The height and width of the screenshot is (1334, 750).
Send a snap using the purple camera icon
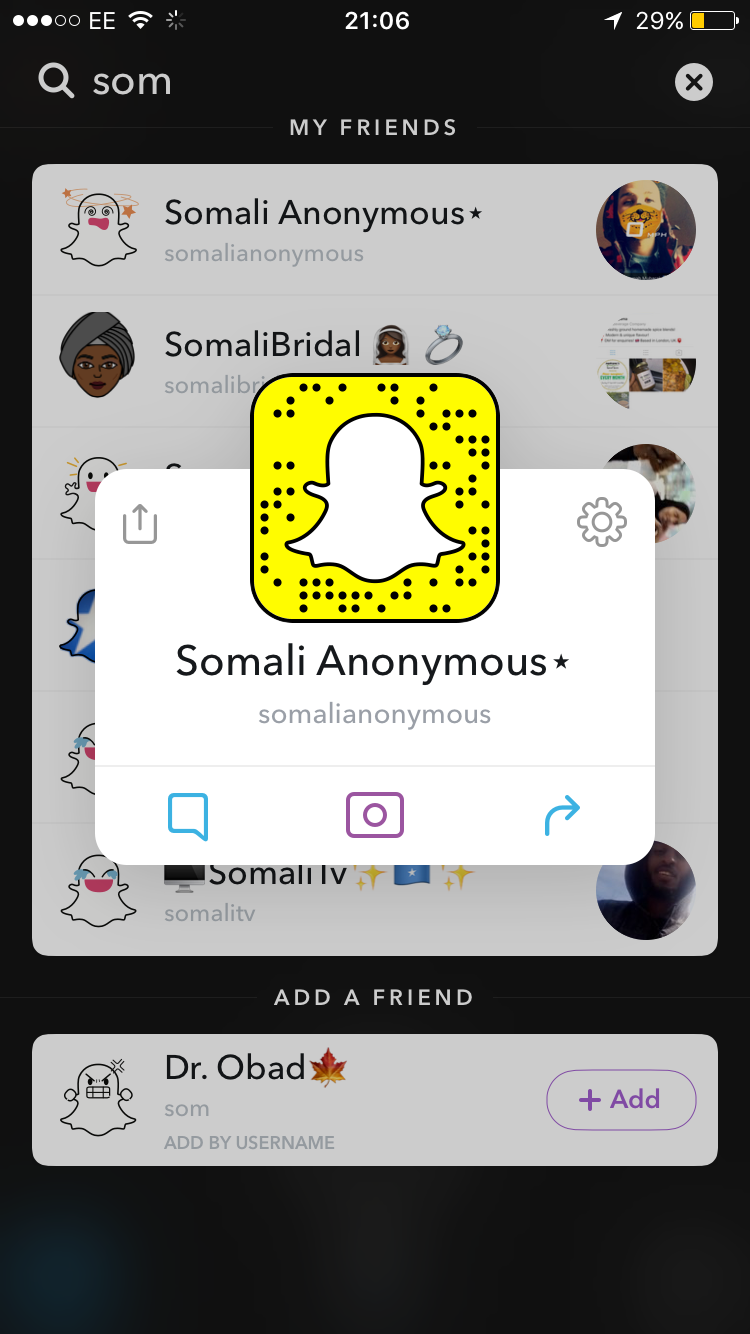(x=375, y=815)
